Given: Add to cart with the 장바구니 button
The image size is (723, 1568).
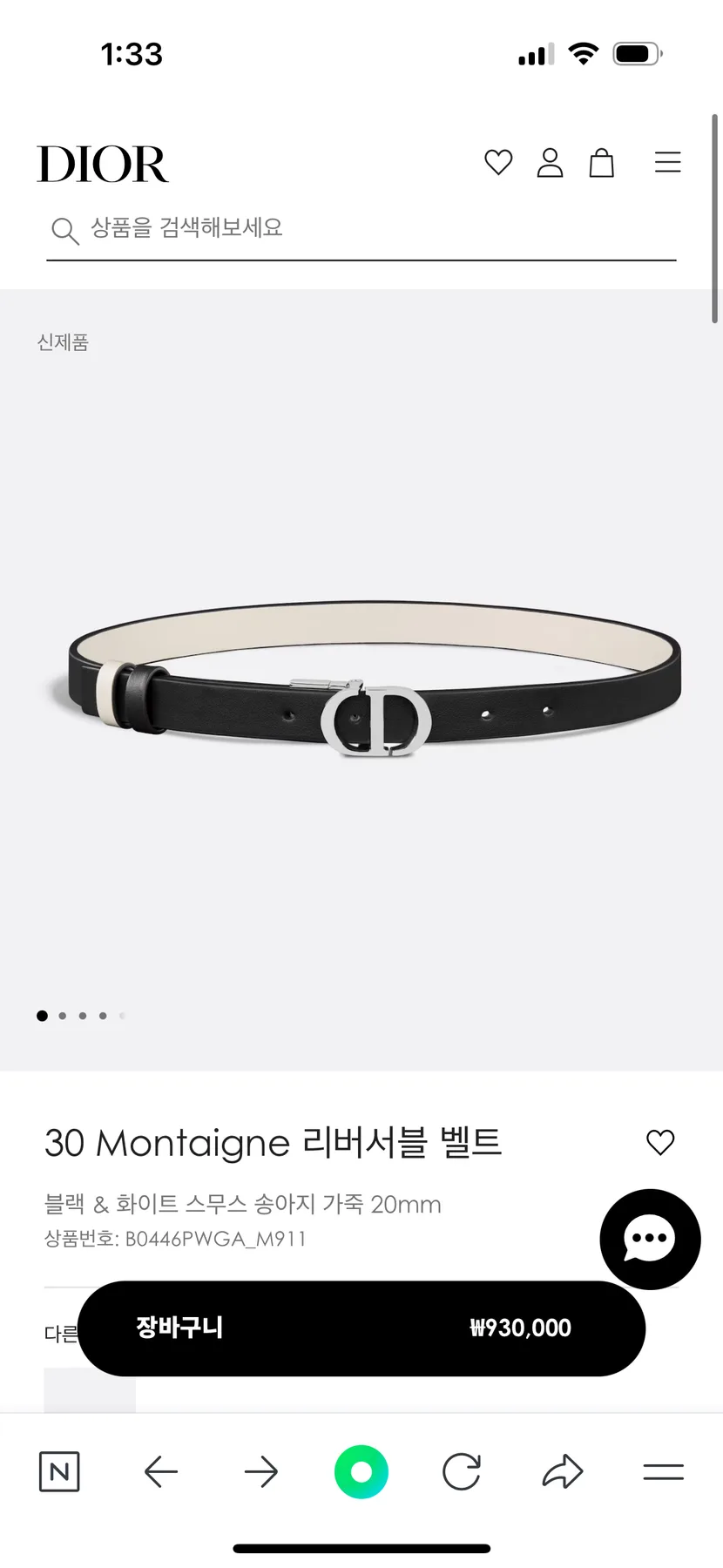Looking at the screenshot, I should point(361,1328).
